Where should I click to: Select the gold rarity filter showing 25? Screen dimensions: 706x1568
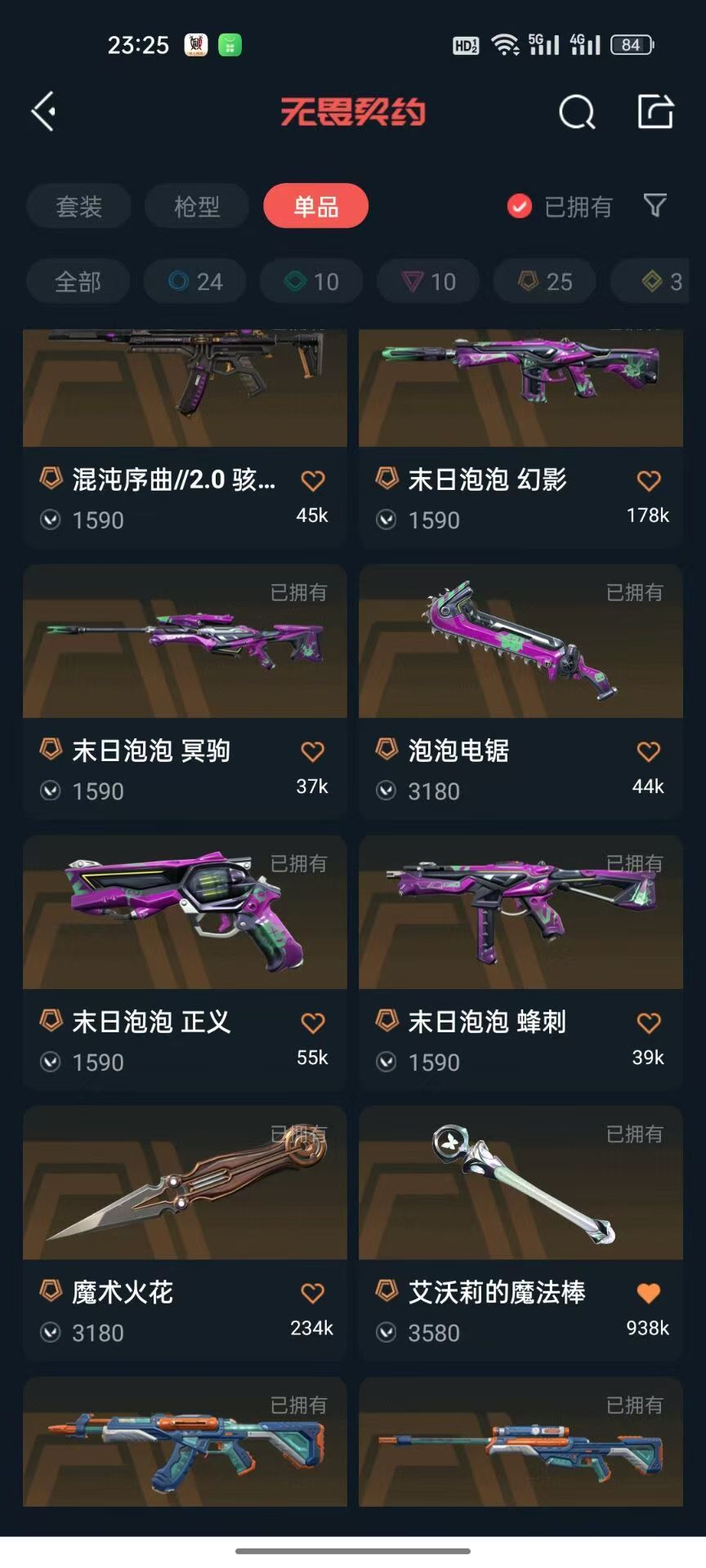click(x=544, y=281)
